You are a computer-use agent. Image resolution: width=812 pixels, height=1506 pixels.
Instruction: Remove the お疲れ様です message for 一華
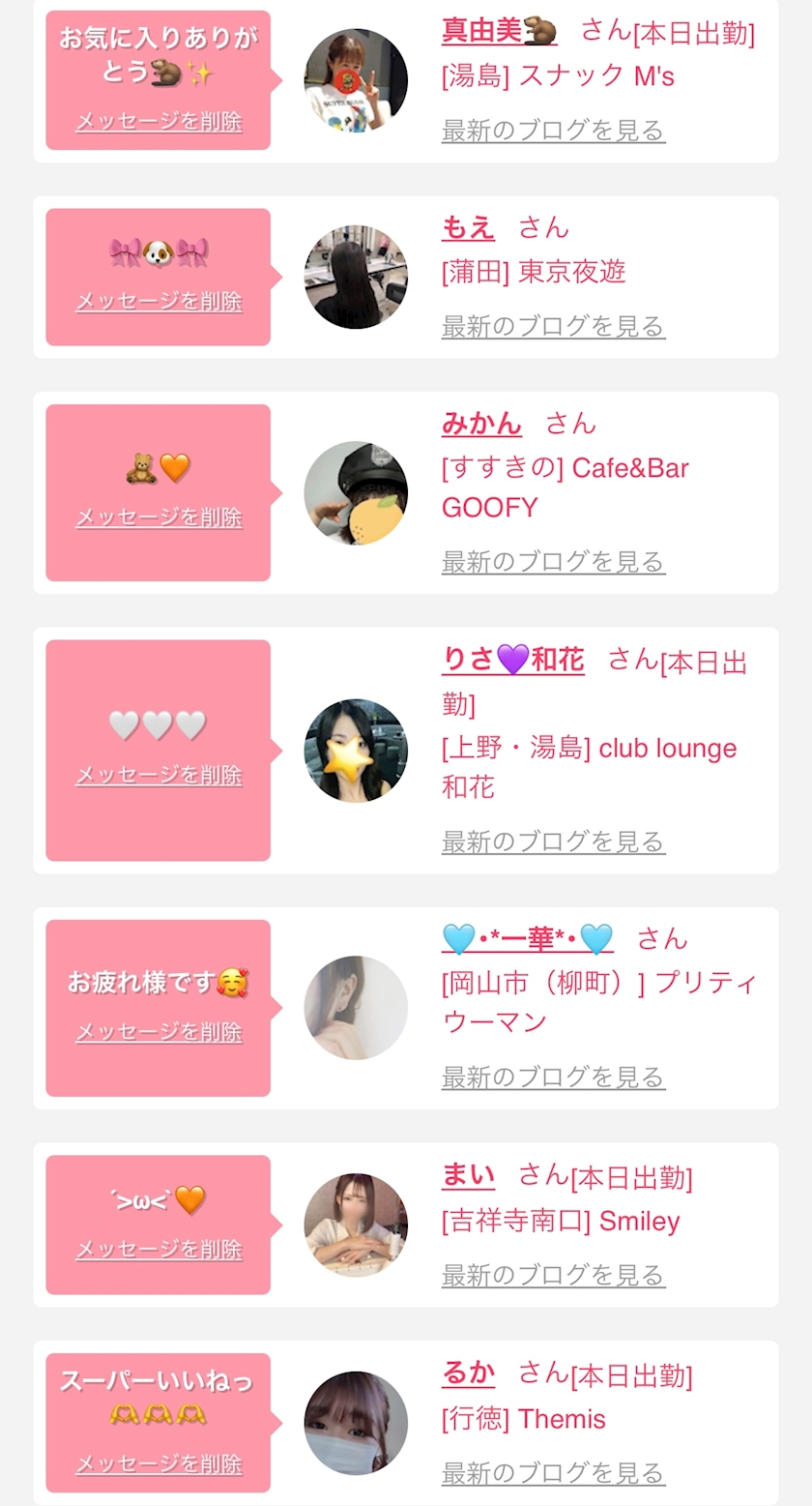(x=159, y=1032)
